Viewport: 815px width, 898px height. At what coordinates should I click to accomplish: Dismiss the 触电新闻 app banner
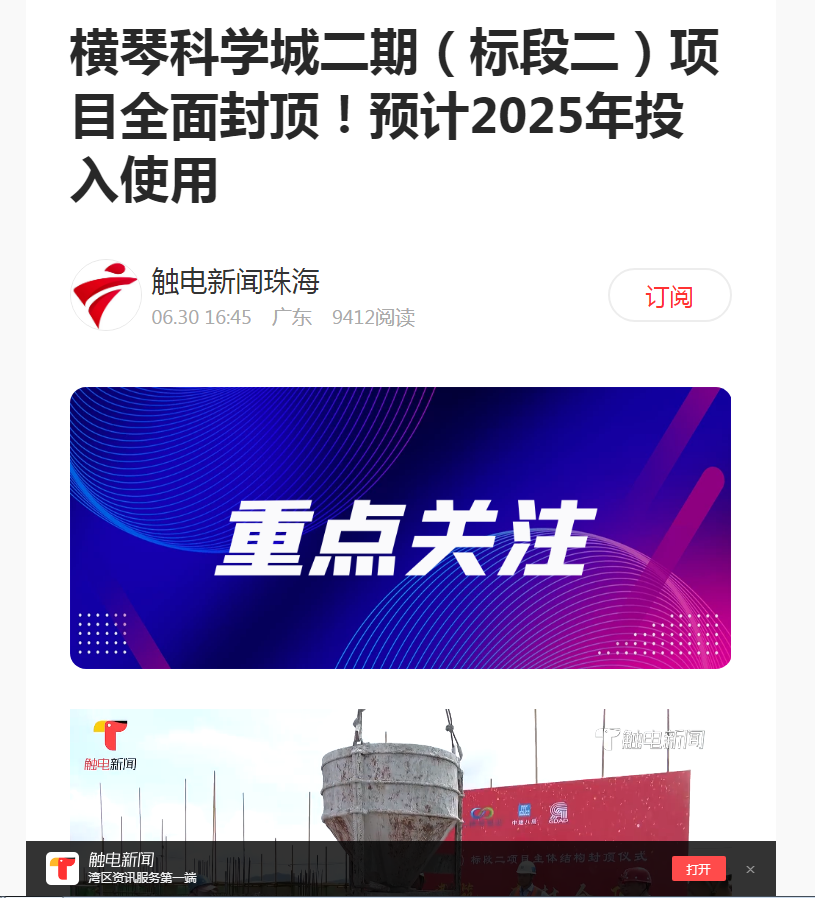(x=751, y=869)
